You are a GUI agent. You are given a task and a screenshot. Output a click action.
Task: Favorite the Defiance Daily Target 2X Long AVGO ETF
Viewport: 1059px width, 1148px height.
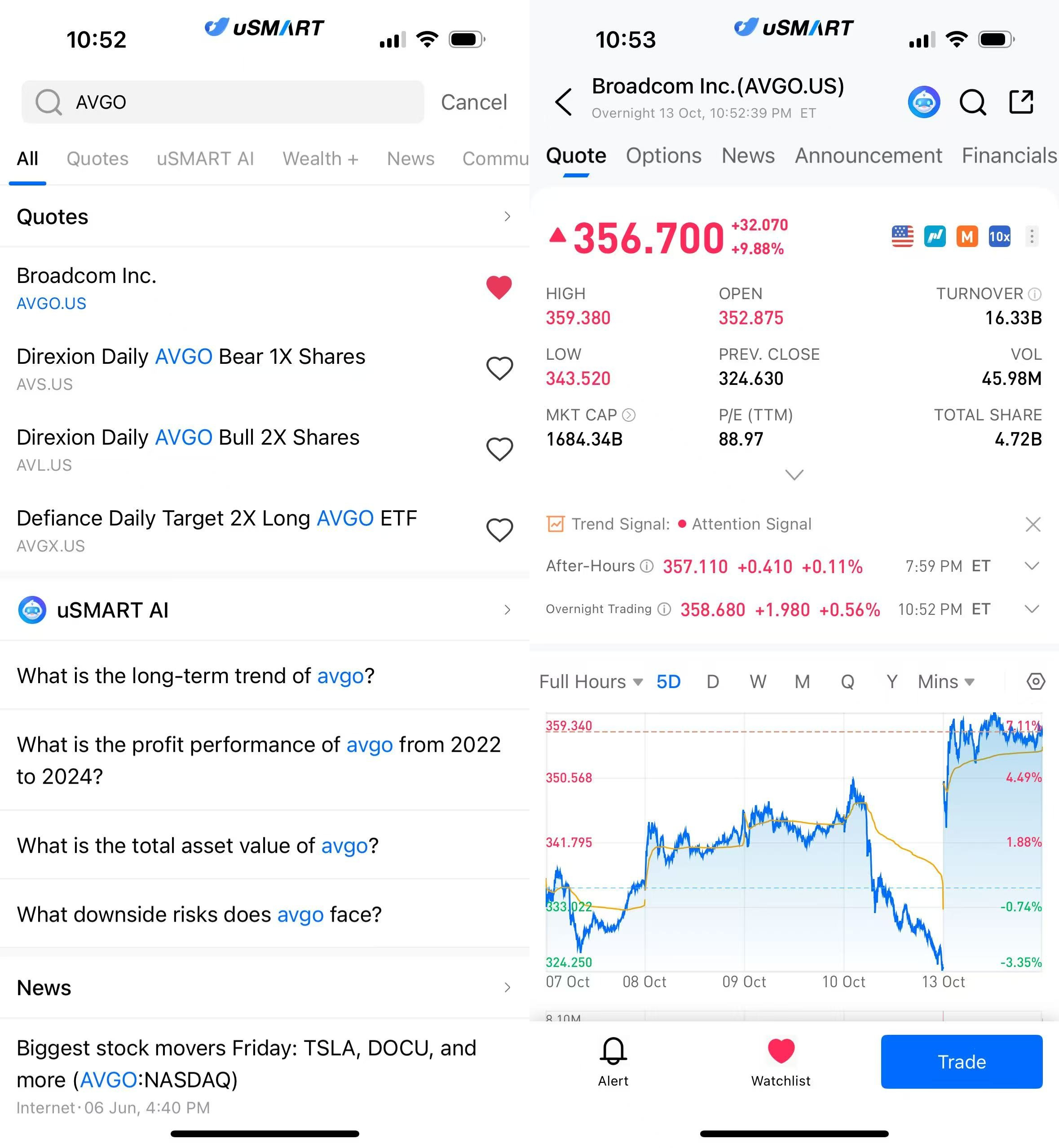coord(499,530)
